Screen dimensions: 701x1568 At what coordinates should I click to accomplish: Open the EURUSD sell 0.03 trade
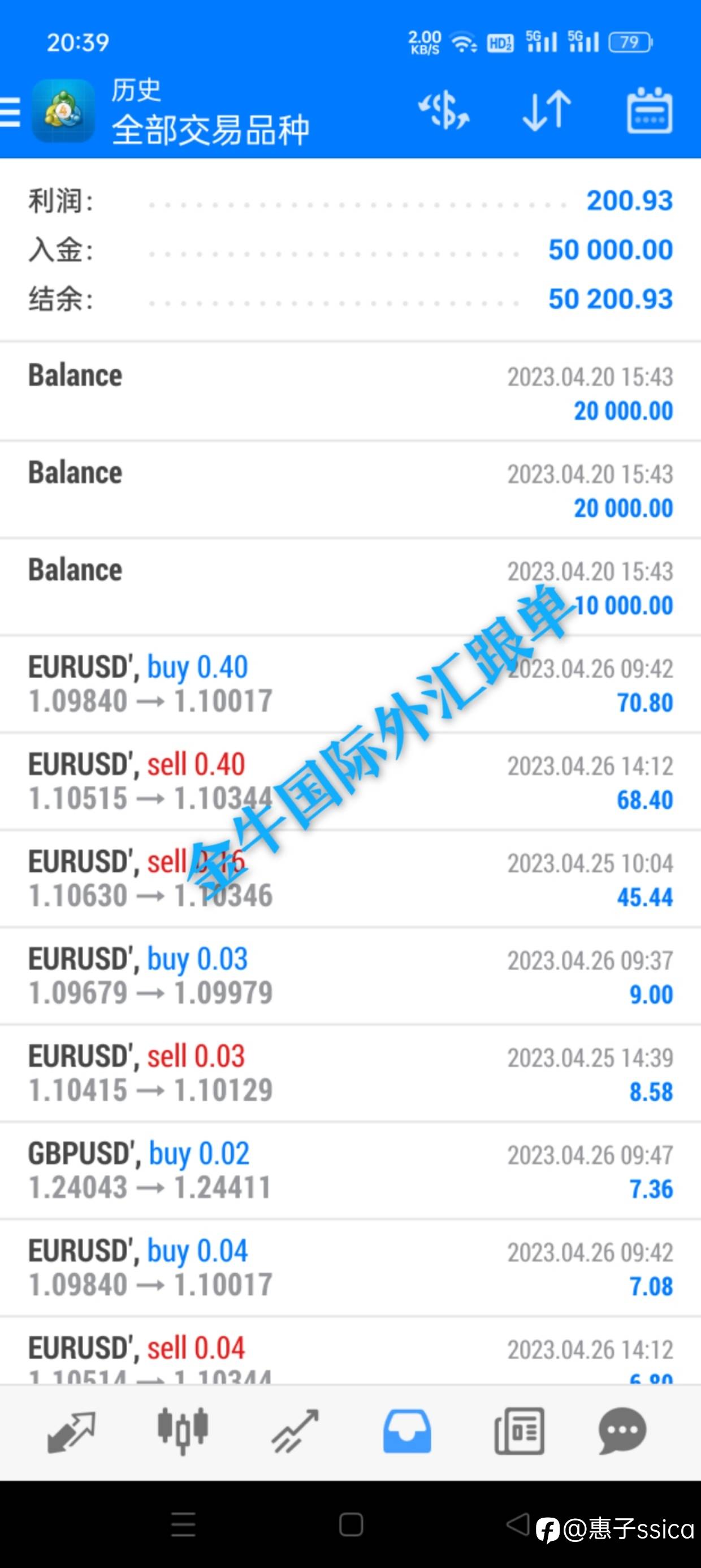(x=350, y=1074)
